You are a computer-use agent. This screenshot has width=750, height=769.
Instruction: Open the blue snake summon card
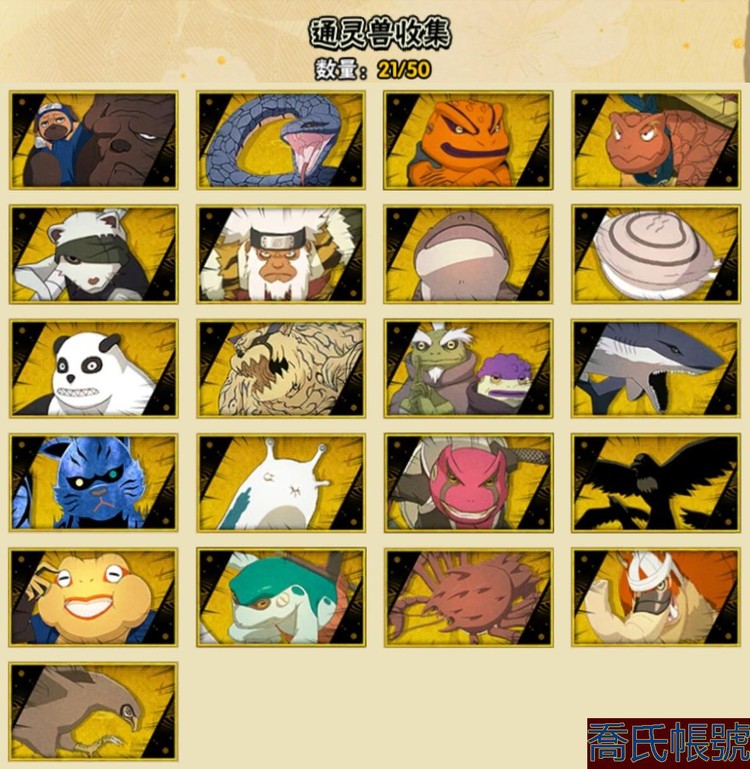pos(281,140)
